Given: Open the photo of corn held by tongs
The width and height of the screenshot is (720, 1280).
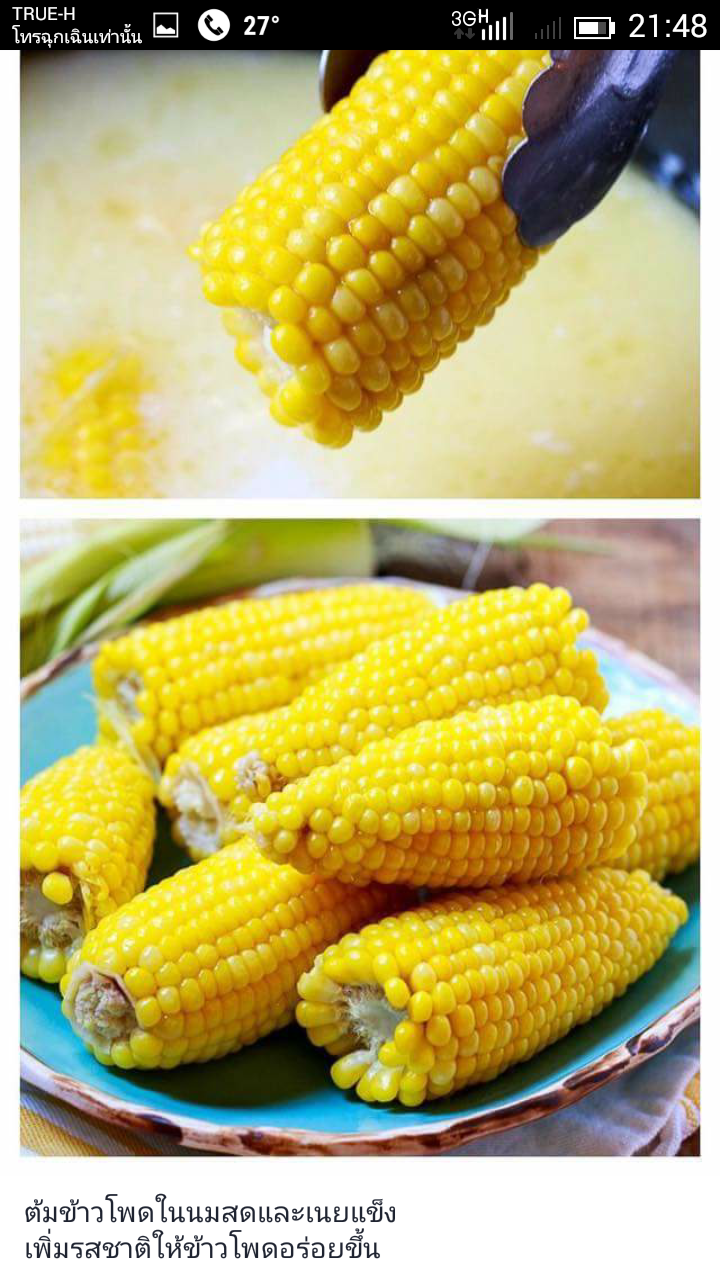Looking at the screenshot, I should coord(360,274).
